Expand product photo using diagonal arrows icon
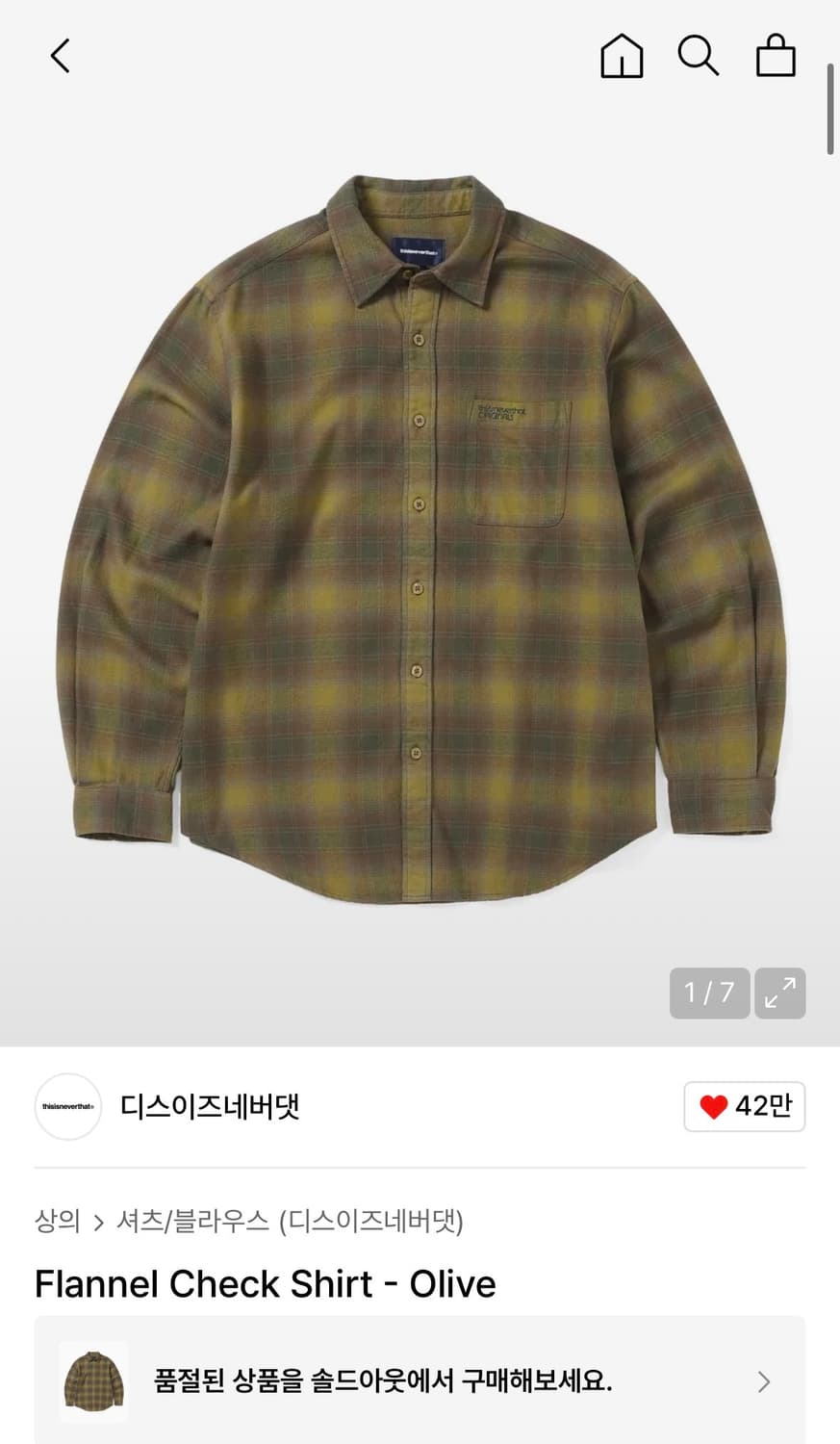This screenshot has width=840, height=1444. 779,992
